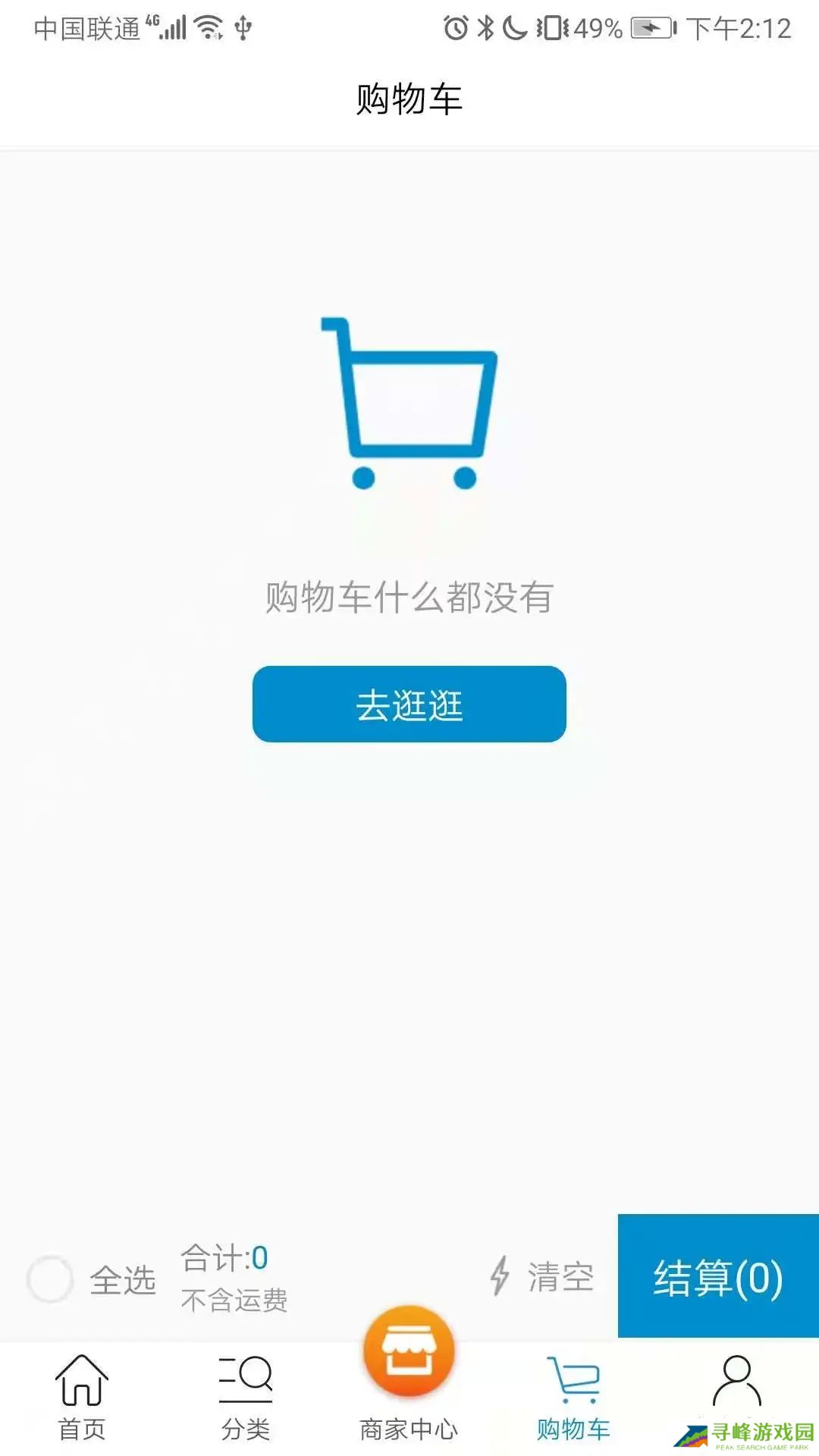Tap 结算(0) to check out
Viewport: 819px width, 1456px height.
[717, 1276]
